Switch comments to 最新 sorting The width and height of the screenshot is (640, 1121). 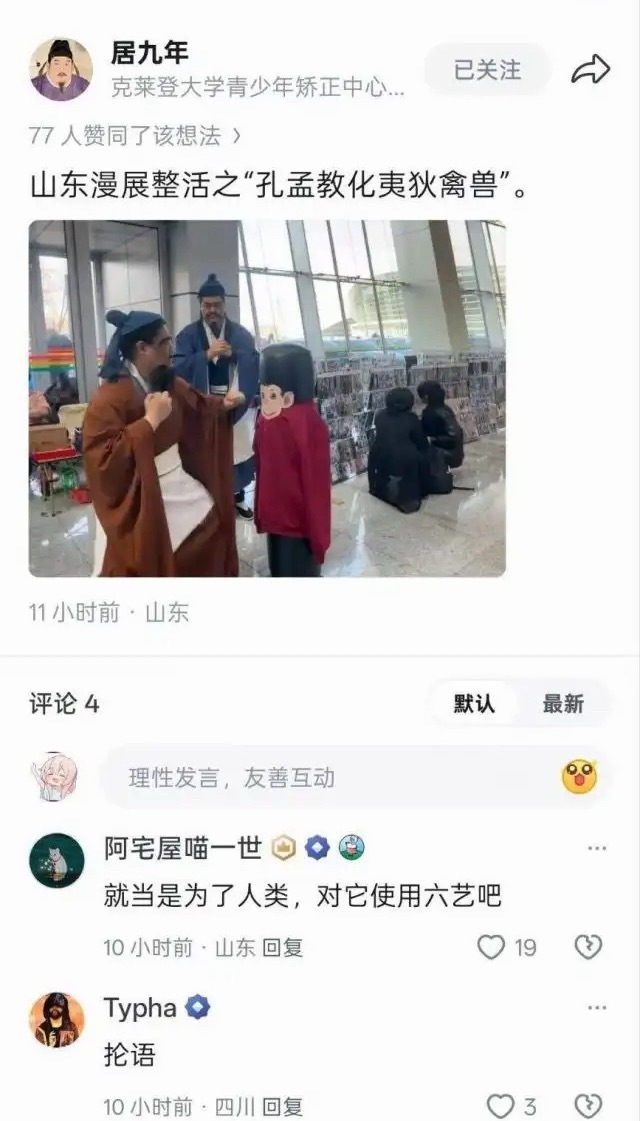tap(563, 703)
